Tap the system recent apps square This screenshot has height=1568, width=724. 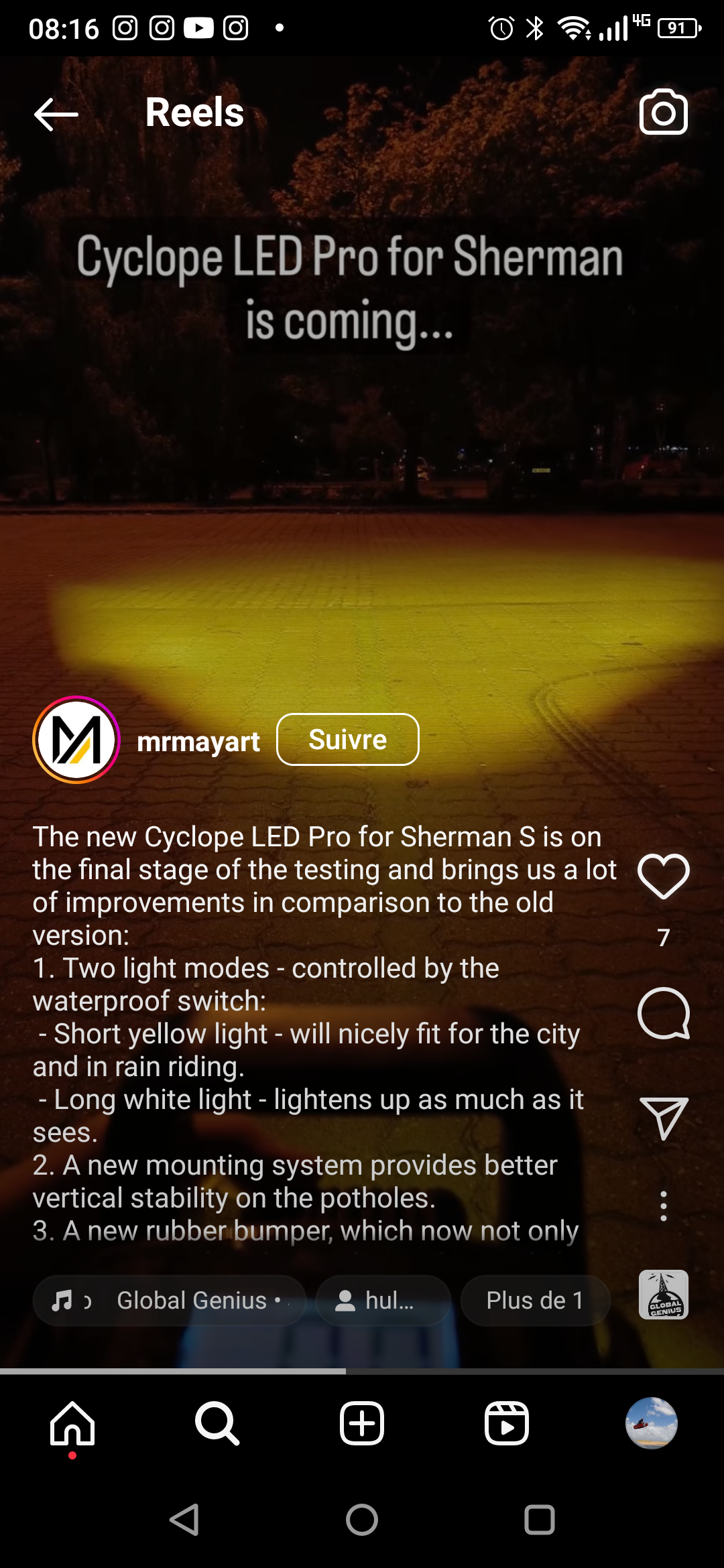540,1520
